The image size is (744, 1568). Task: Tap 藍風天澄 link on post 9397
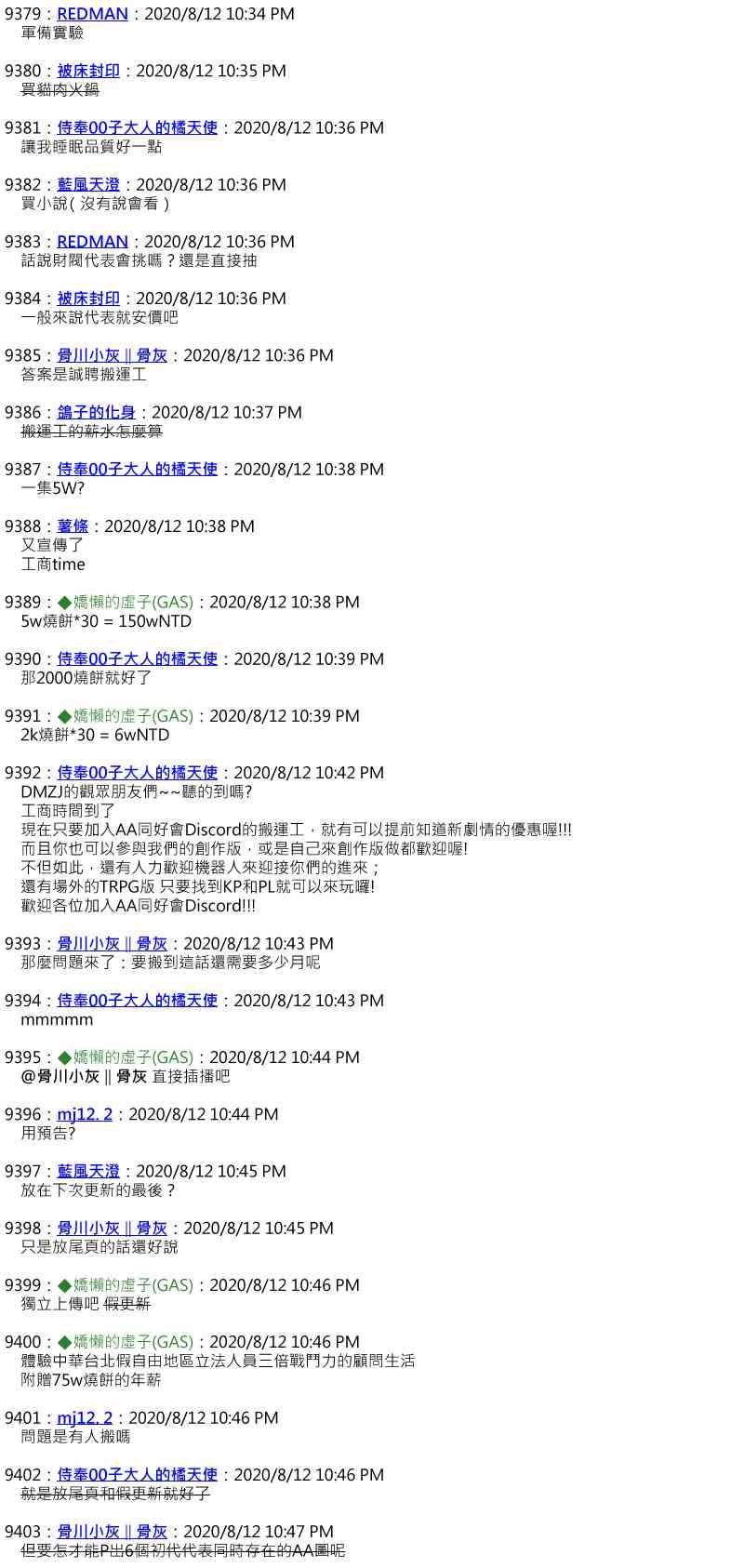coord(88,1171)
